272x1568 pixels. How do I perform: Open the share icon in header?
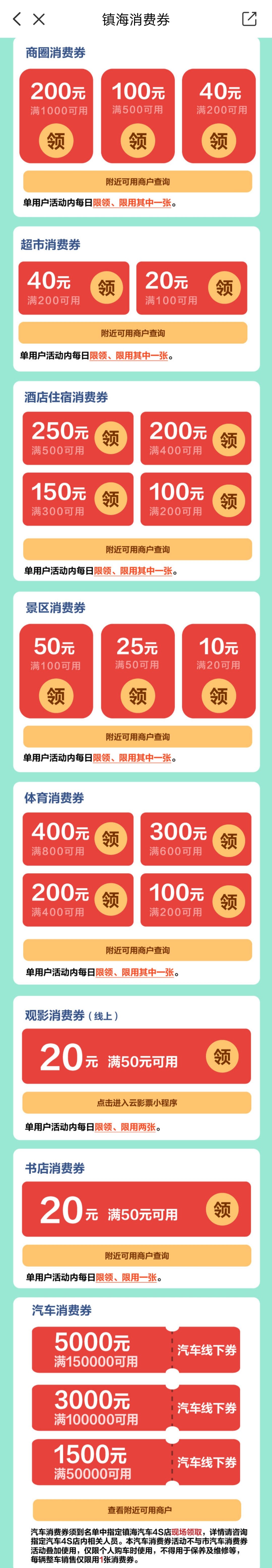(x=249, y=19)
